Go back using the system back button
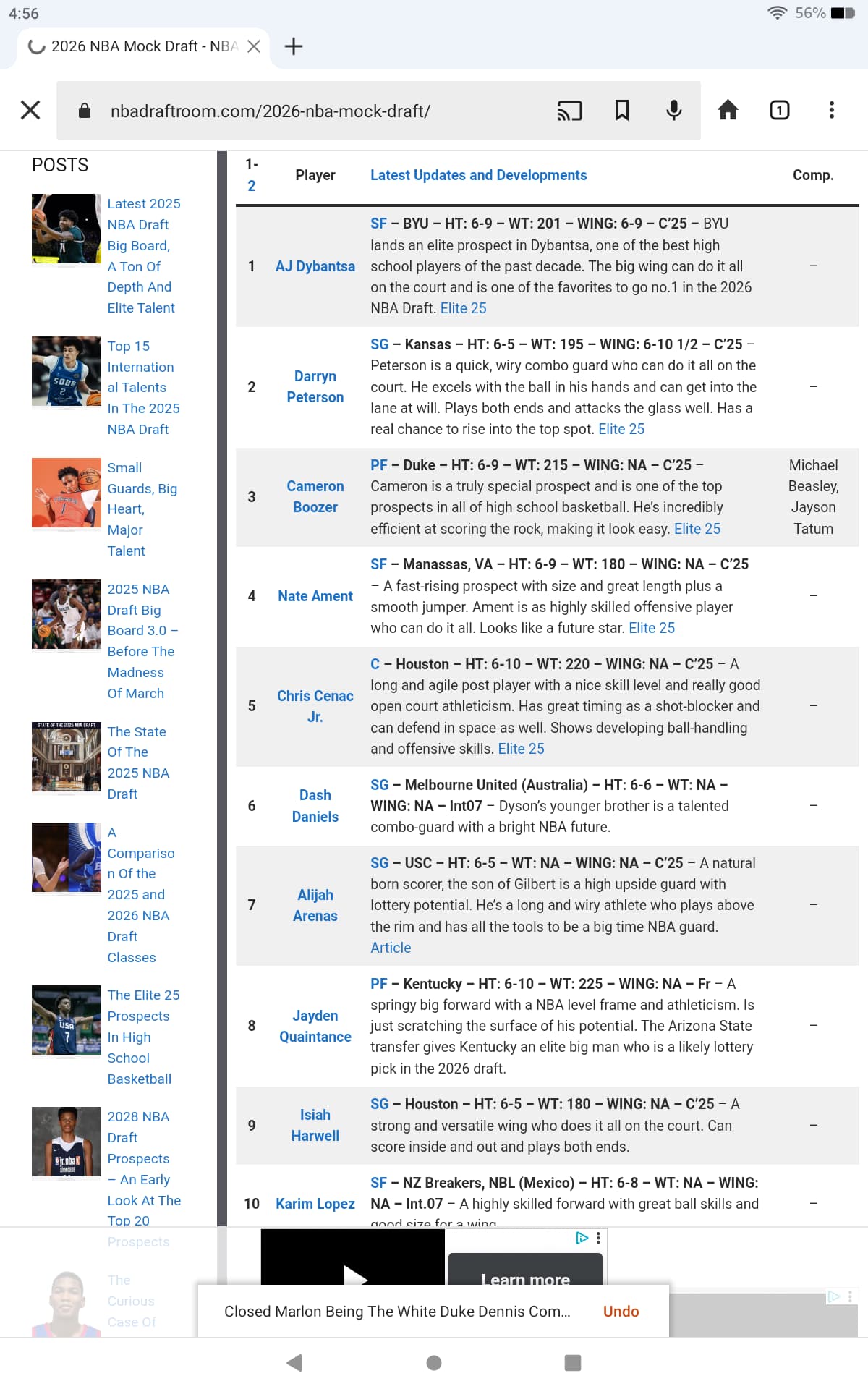Image resolution: width=868 pixels, height=1389 pixels. [294, 1363]
